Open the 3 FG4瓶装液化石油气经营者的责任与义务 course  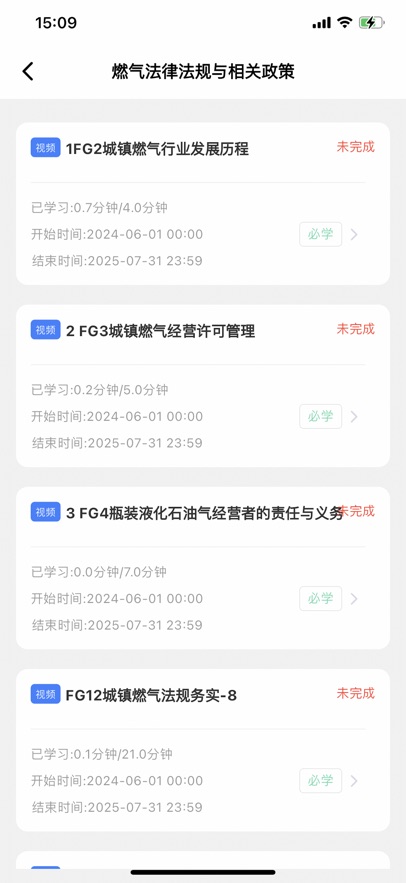tap(203, 568)
